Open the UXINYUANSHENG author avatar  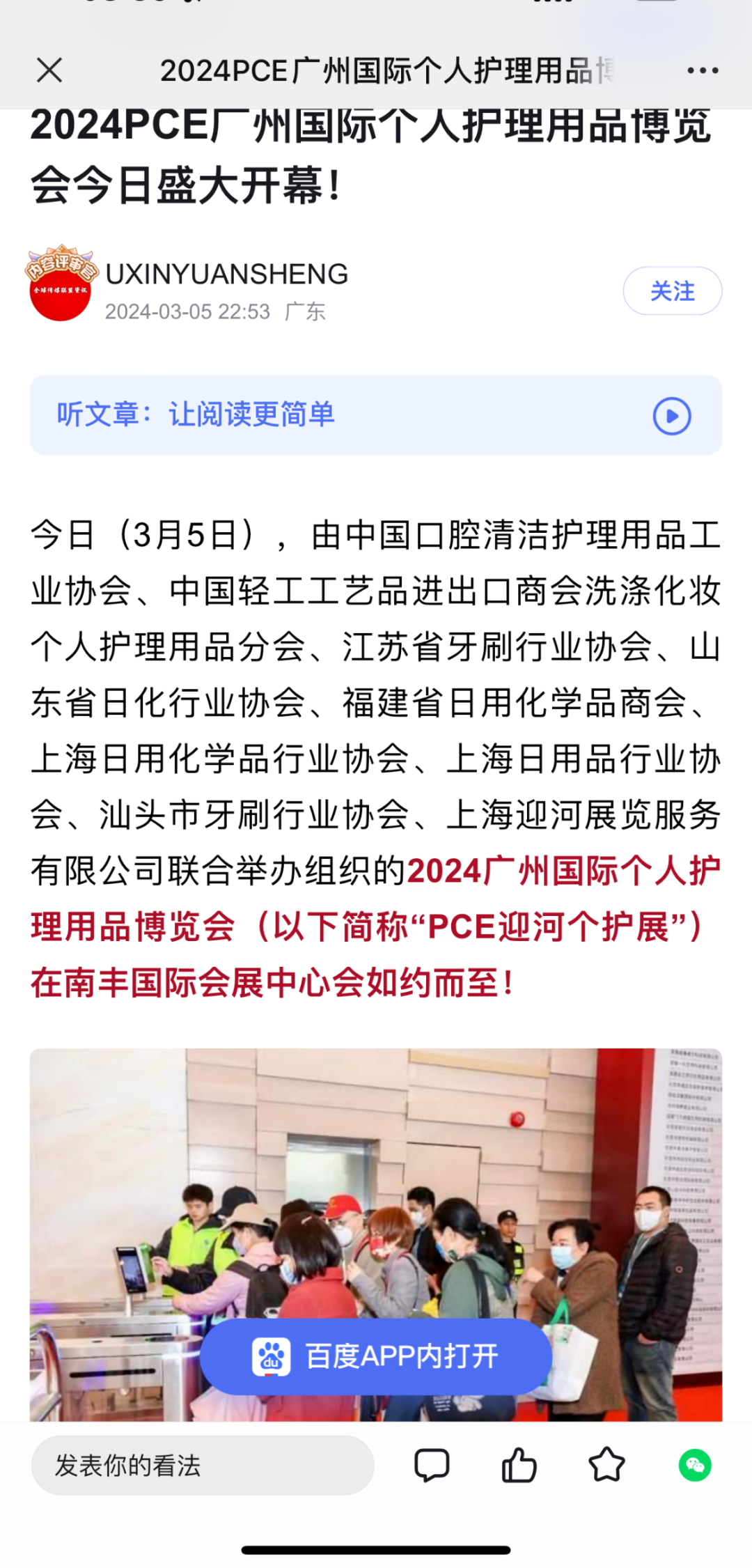pyautogui.click(x=61, y=284)
